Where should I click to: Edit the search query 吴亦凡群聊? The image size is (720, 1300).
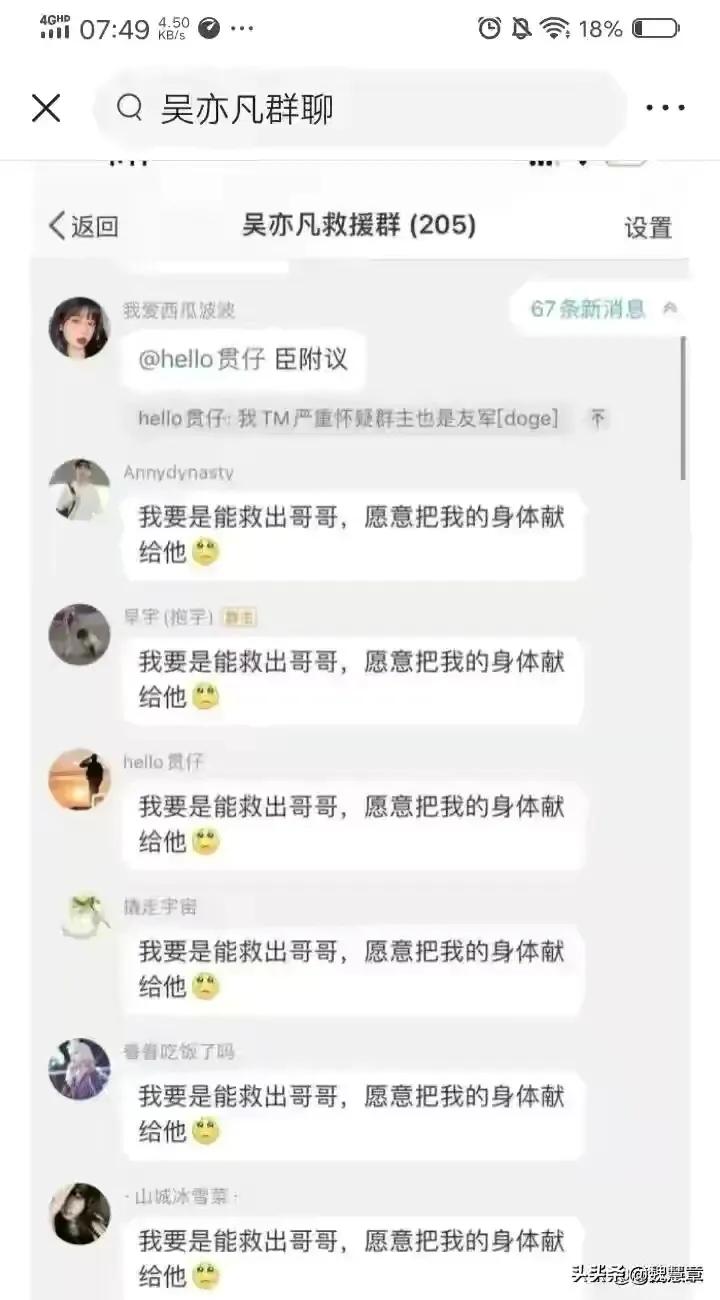tap(360, 108)
